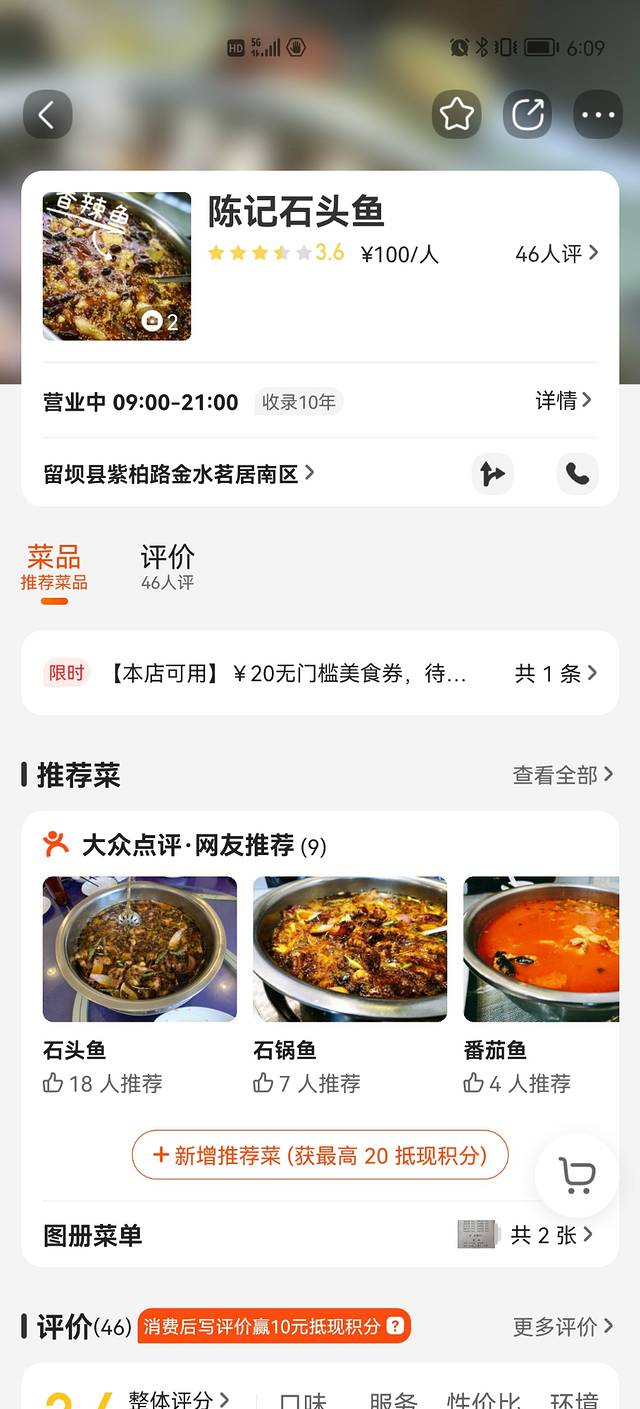Tap 查看全部 for recommended dishes

pos(562,775)
